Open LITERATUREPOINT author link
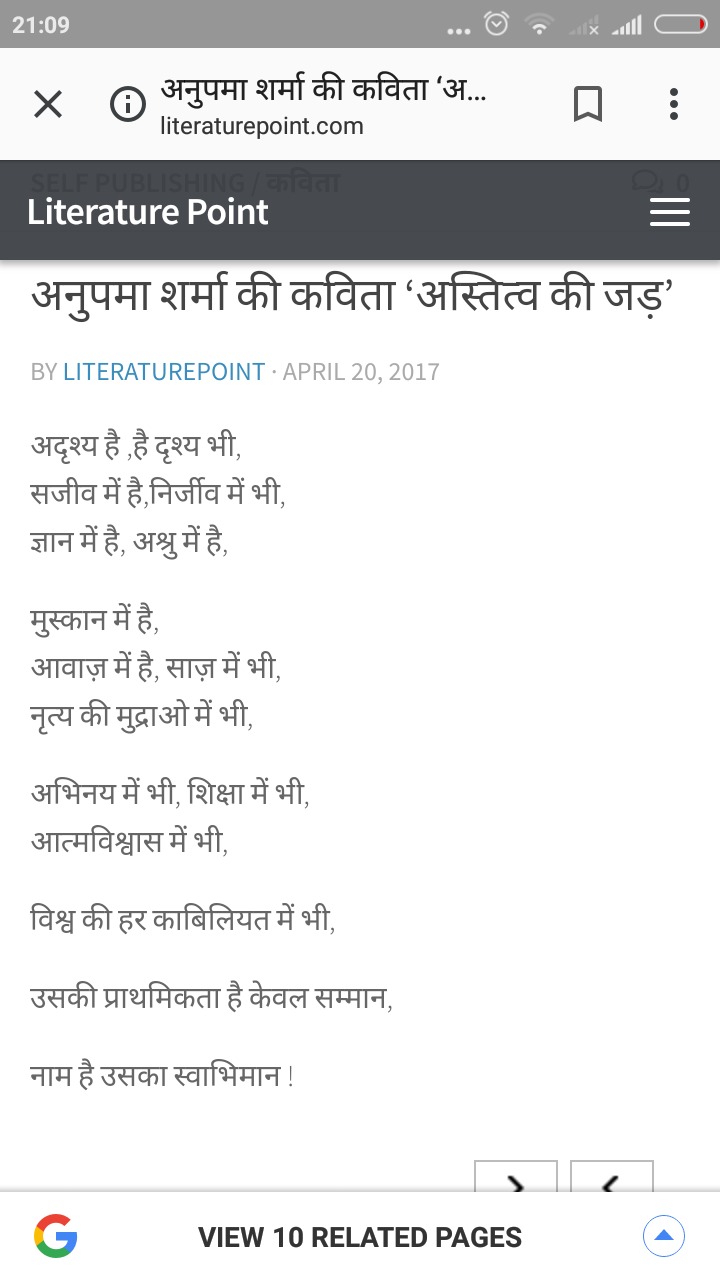Viewport: 720px width, 1280px height. click(x=164, y=372)
